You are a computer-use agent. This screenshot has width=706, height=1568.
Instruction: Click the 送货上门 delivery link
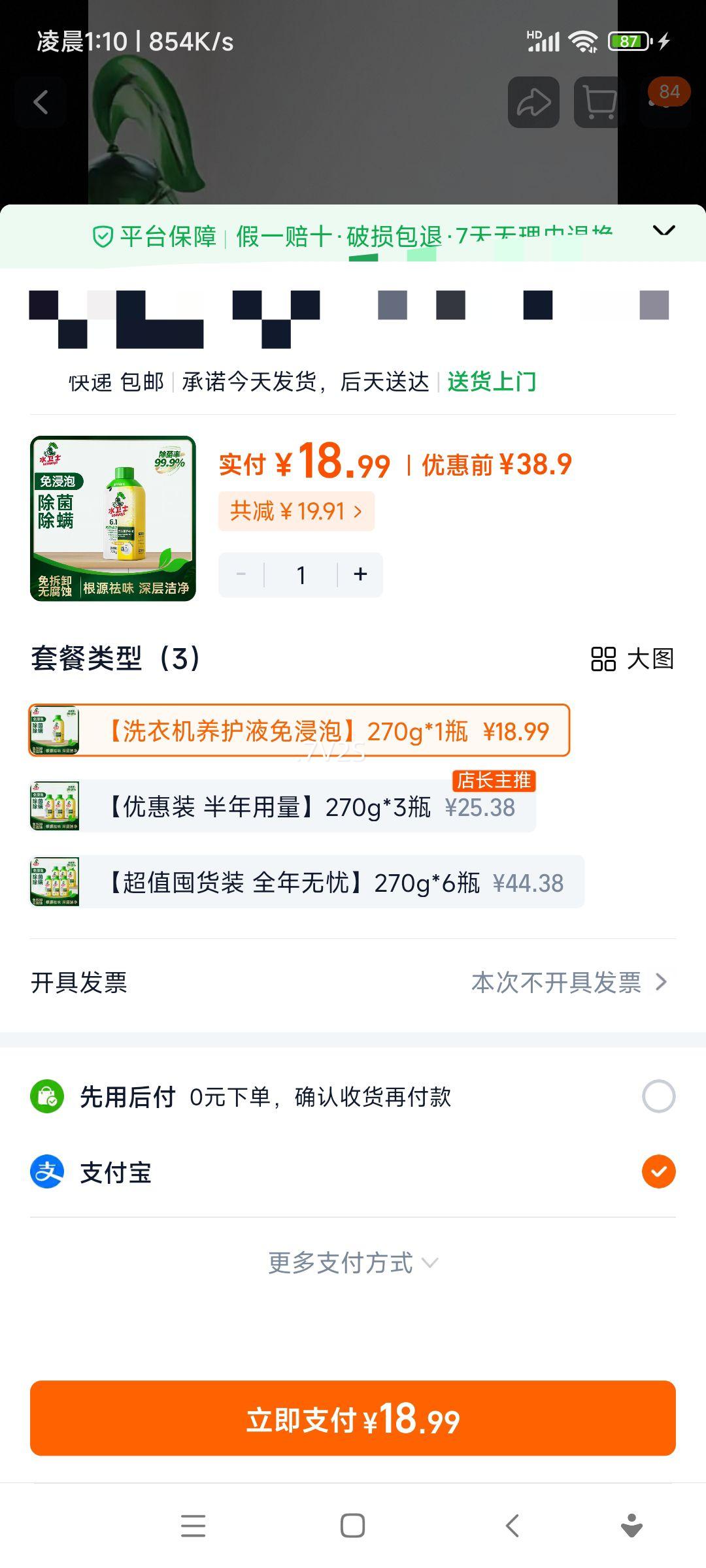[489, 383]
